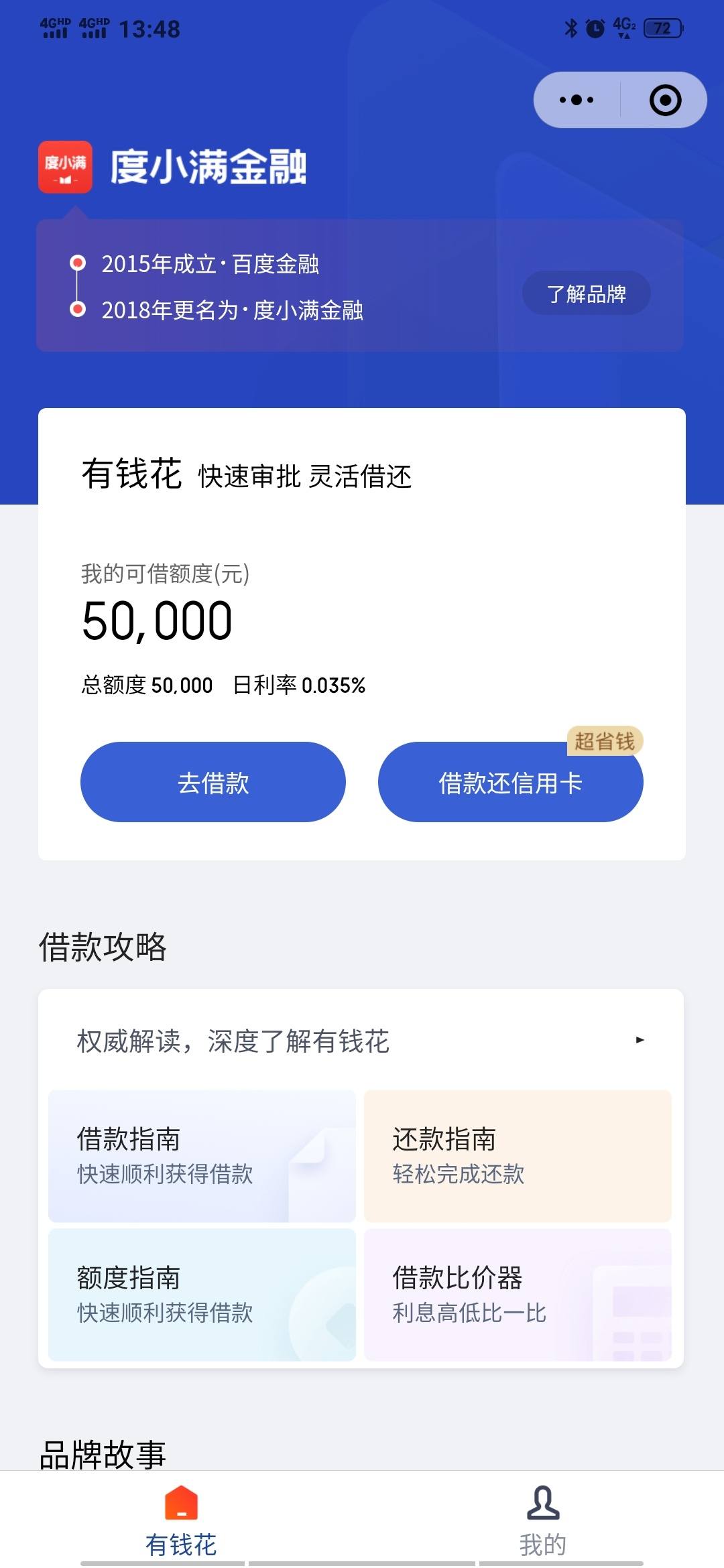Viewport: 724px width, 1568px height.
Task: Tap the Bluetooth status bar icon
Action: 571,27
